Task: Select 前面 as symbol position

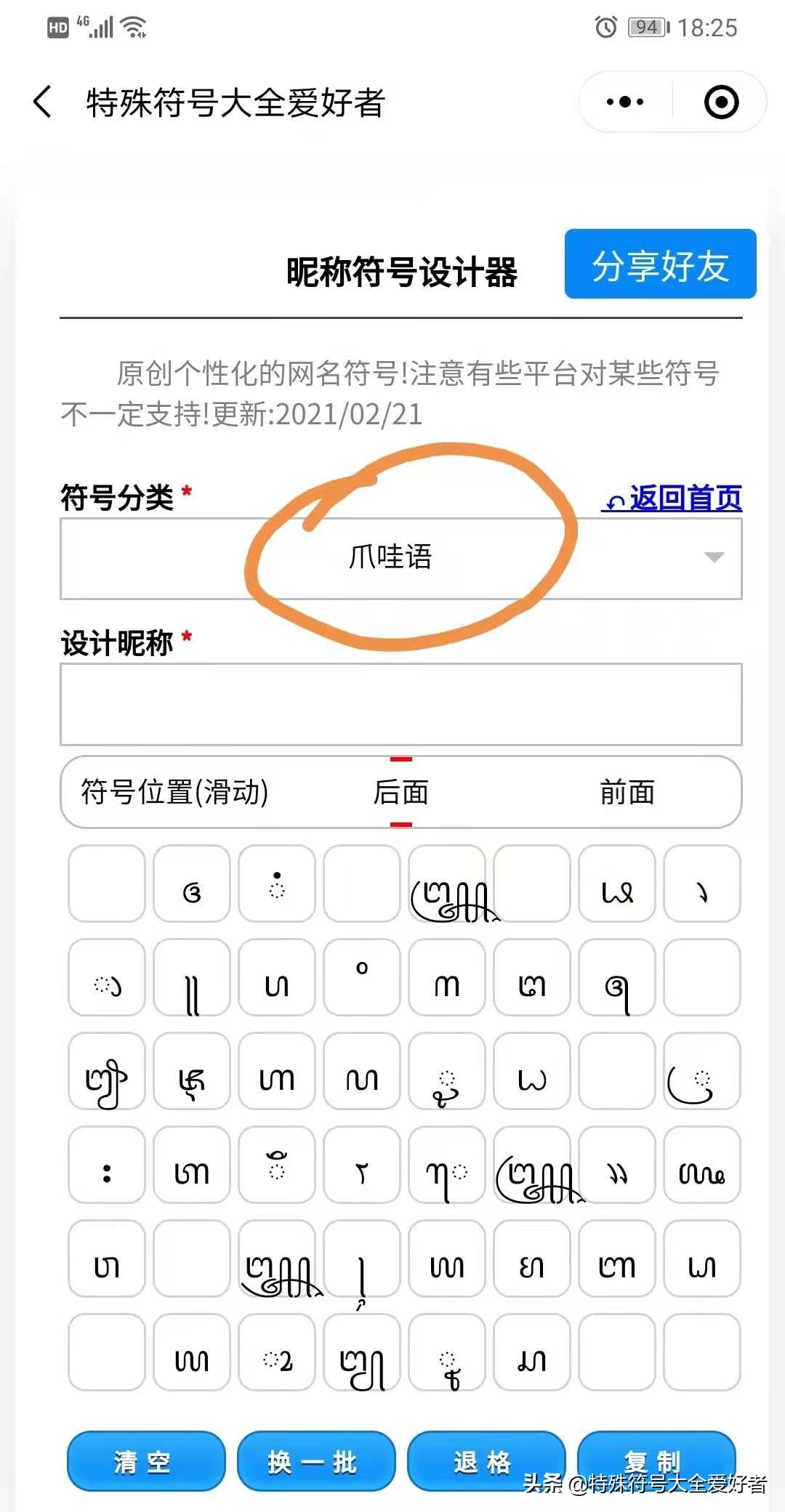Action: 627,792
